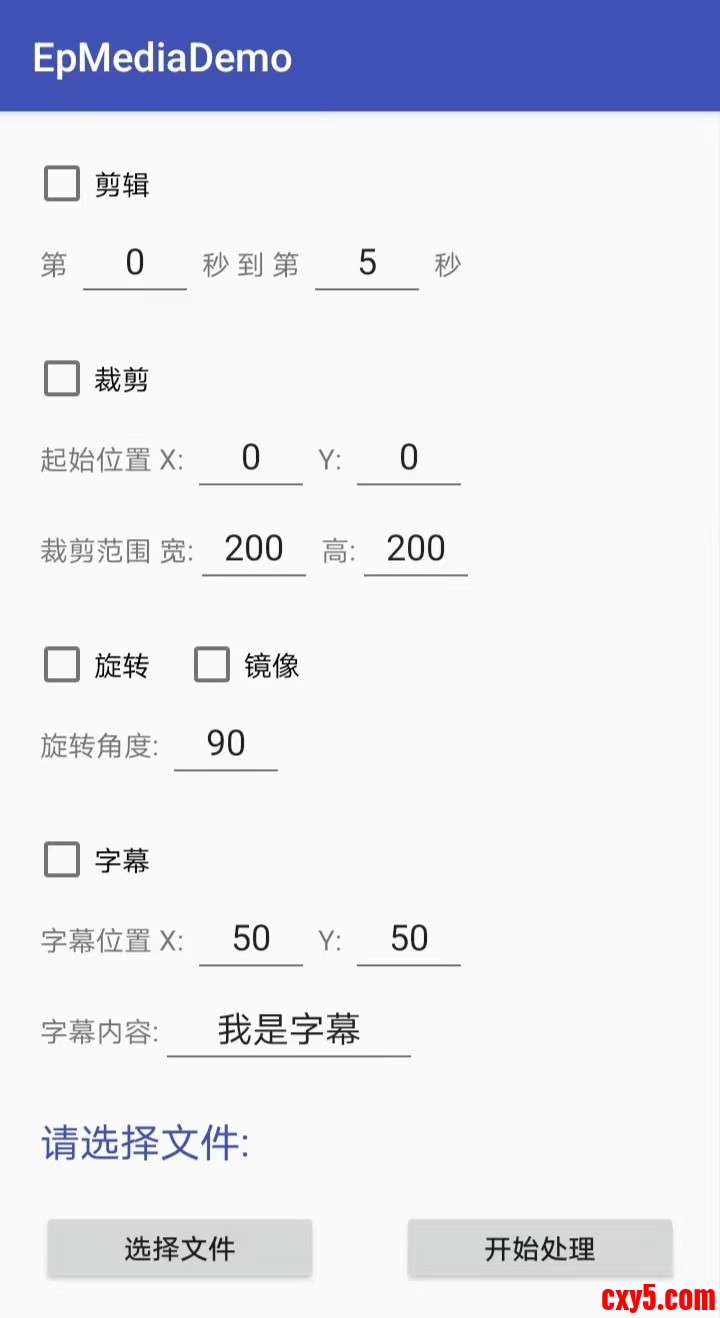Tap the subtitle position Y field
The width and height of the screenshot is (720, 1318).
[x=409, y=940]
